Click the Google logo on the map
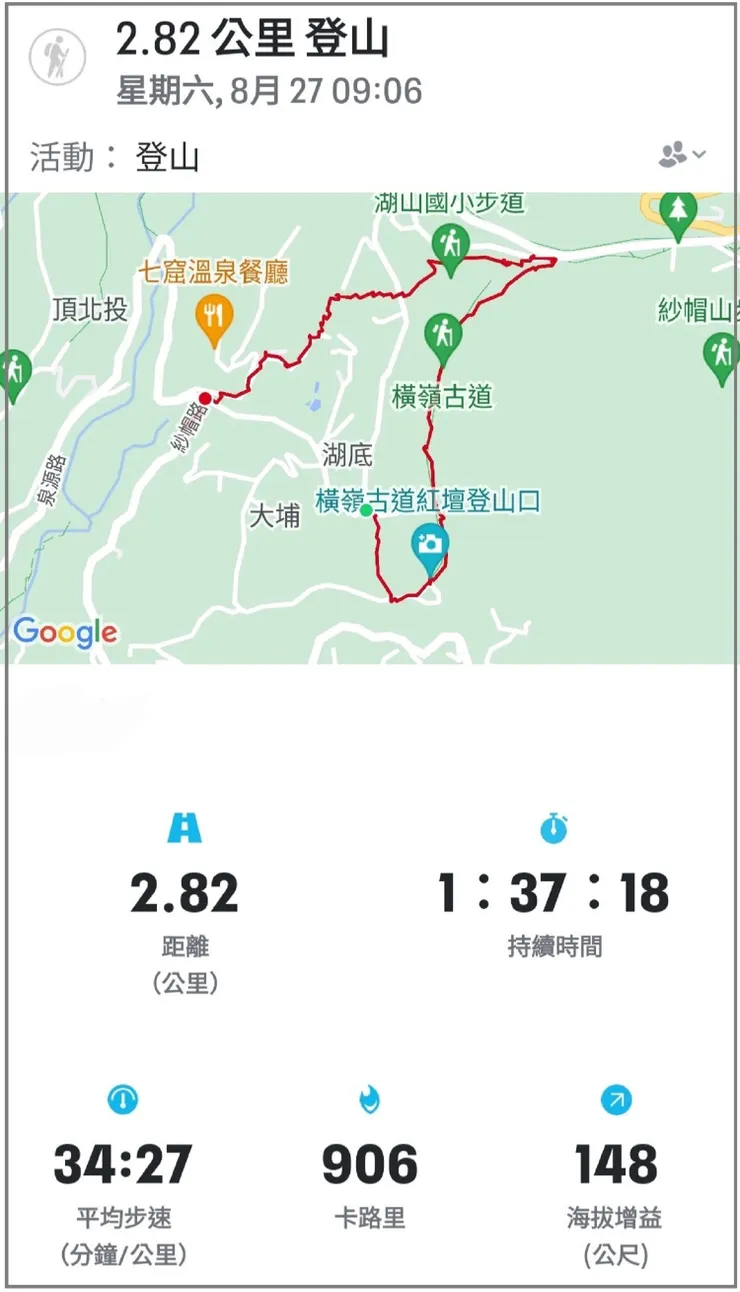The height and width of the screenshot is (1292, 740). point(66,630)
